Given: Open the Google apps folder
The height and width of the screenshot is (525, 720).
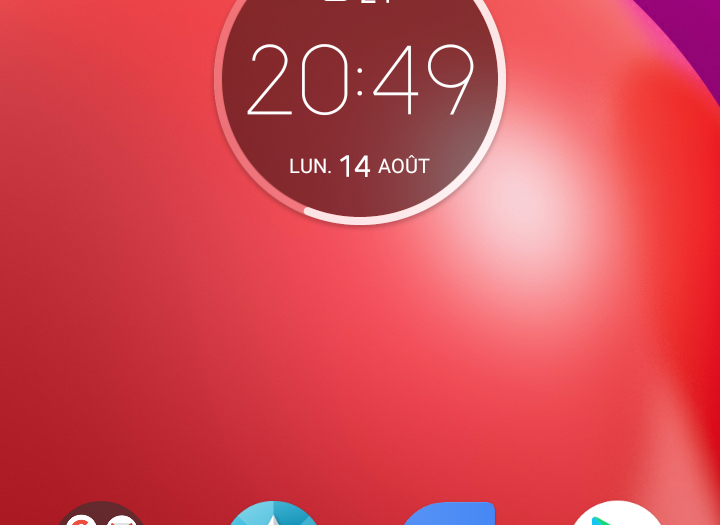Looking at the screenshot, I should click(x=101, y=514).
